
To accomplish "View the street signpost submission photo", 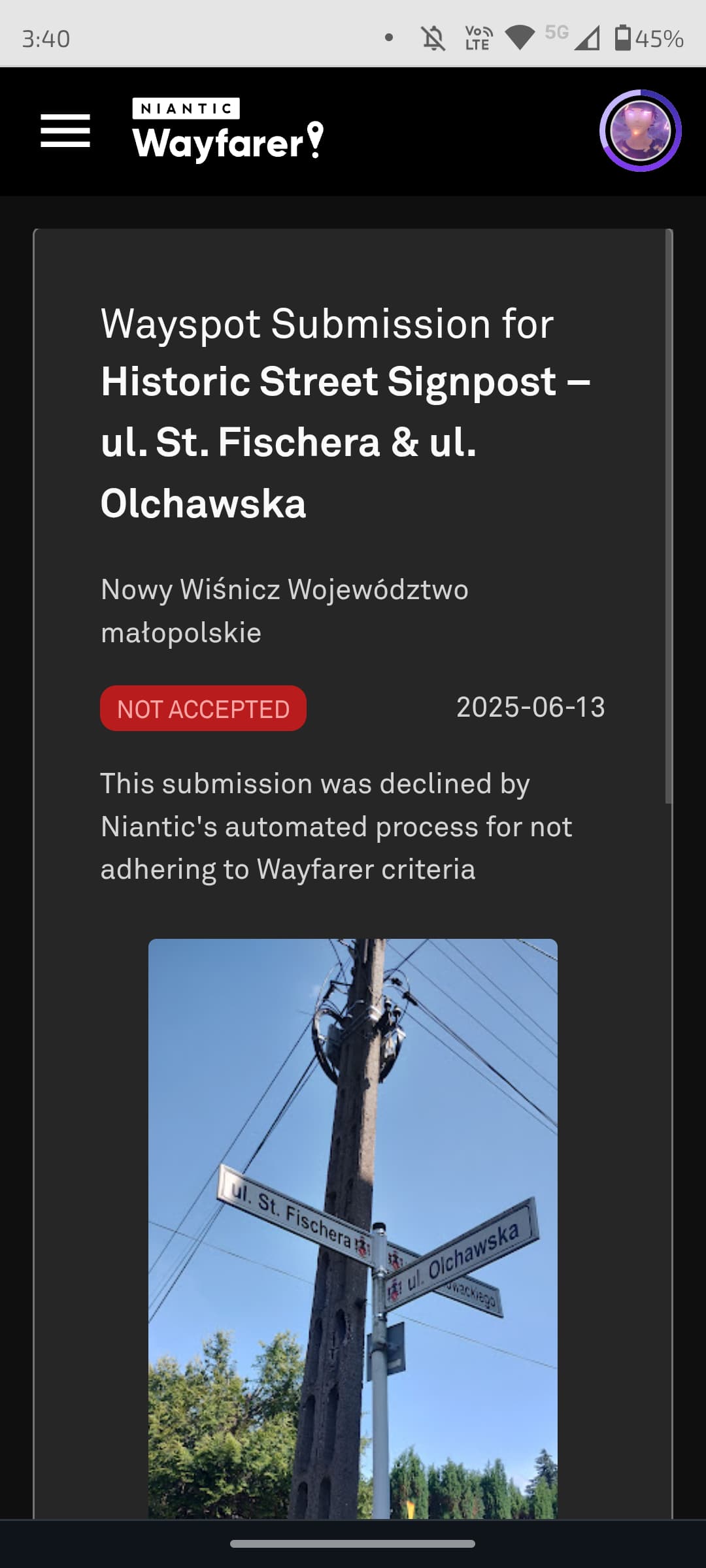I will click(x=353, y=1228).
